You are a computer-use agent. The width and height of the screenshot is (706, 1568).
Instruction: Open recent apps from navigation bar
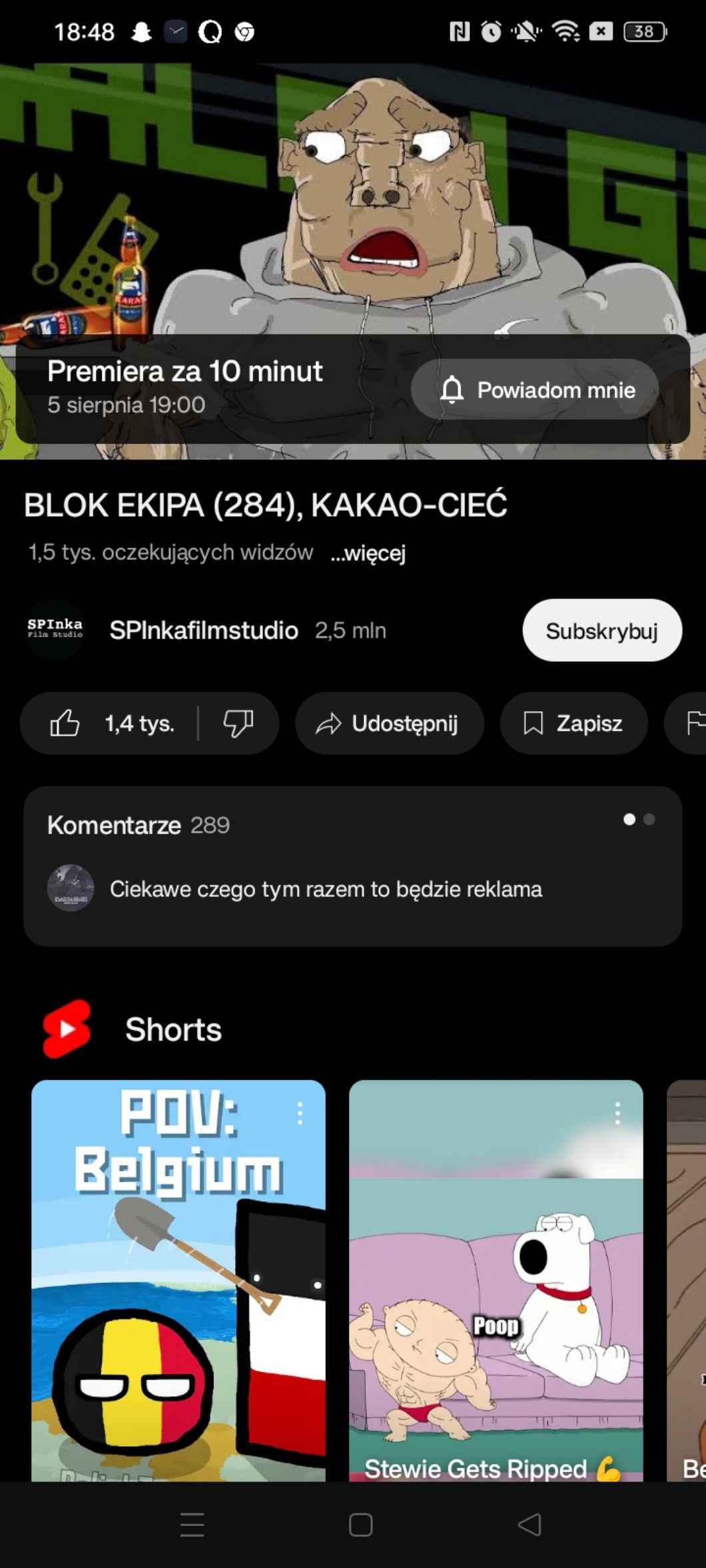pyautogui.click(x=192, y=1525)
